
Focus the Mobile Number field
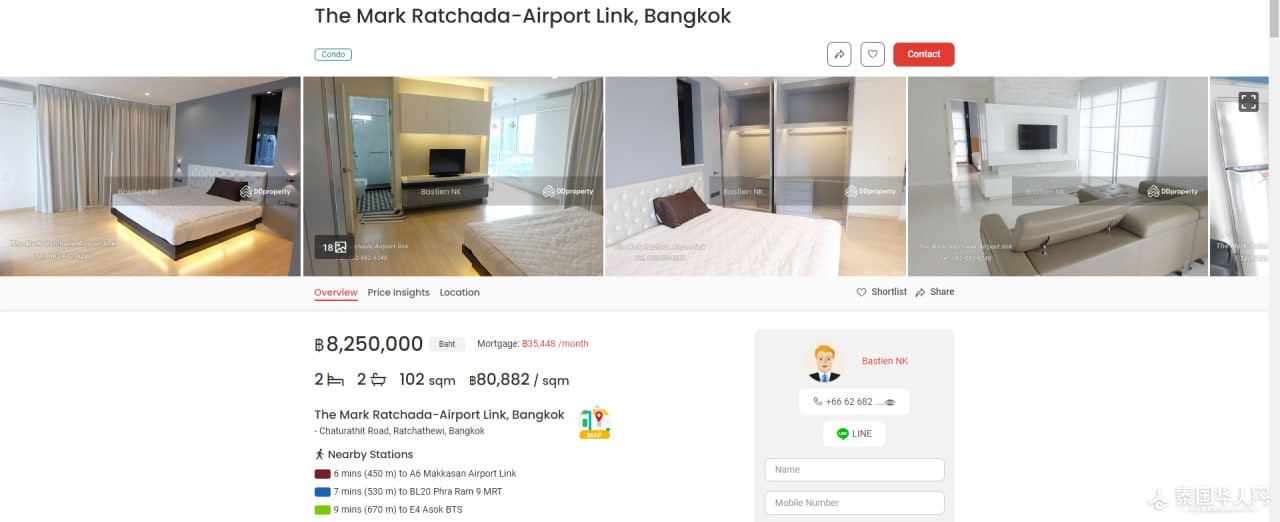tap(854, 503)
